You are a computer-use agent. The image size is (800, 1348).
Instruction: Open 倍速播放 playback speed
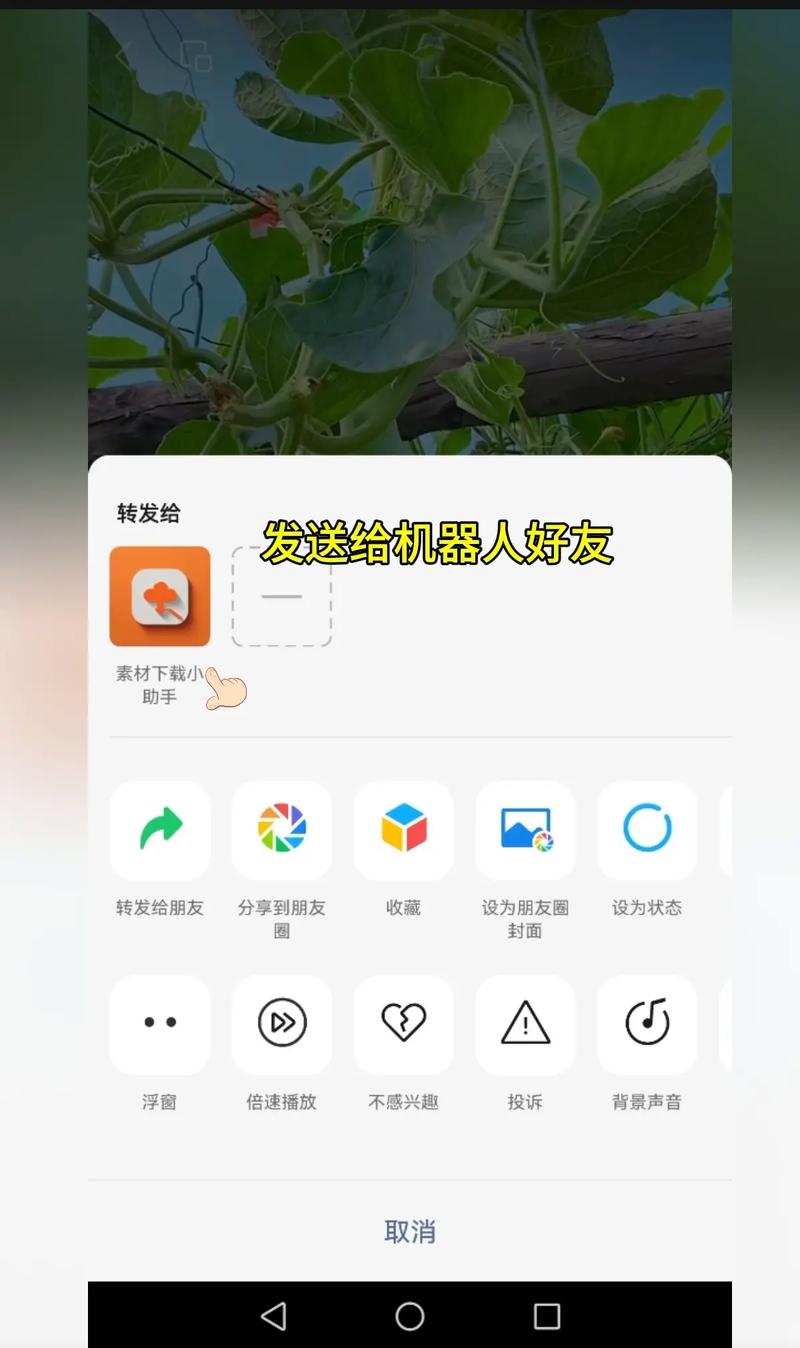coord(282,1024)
